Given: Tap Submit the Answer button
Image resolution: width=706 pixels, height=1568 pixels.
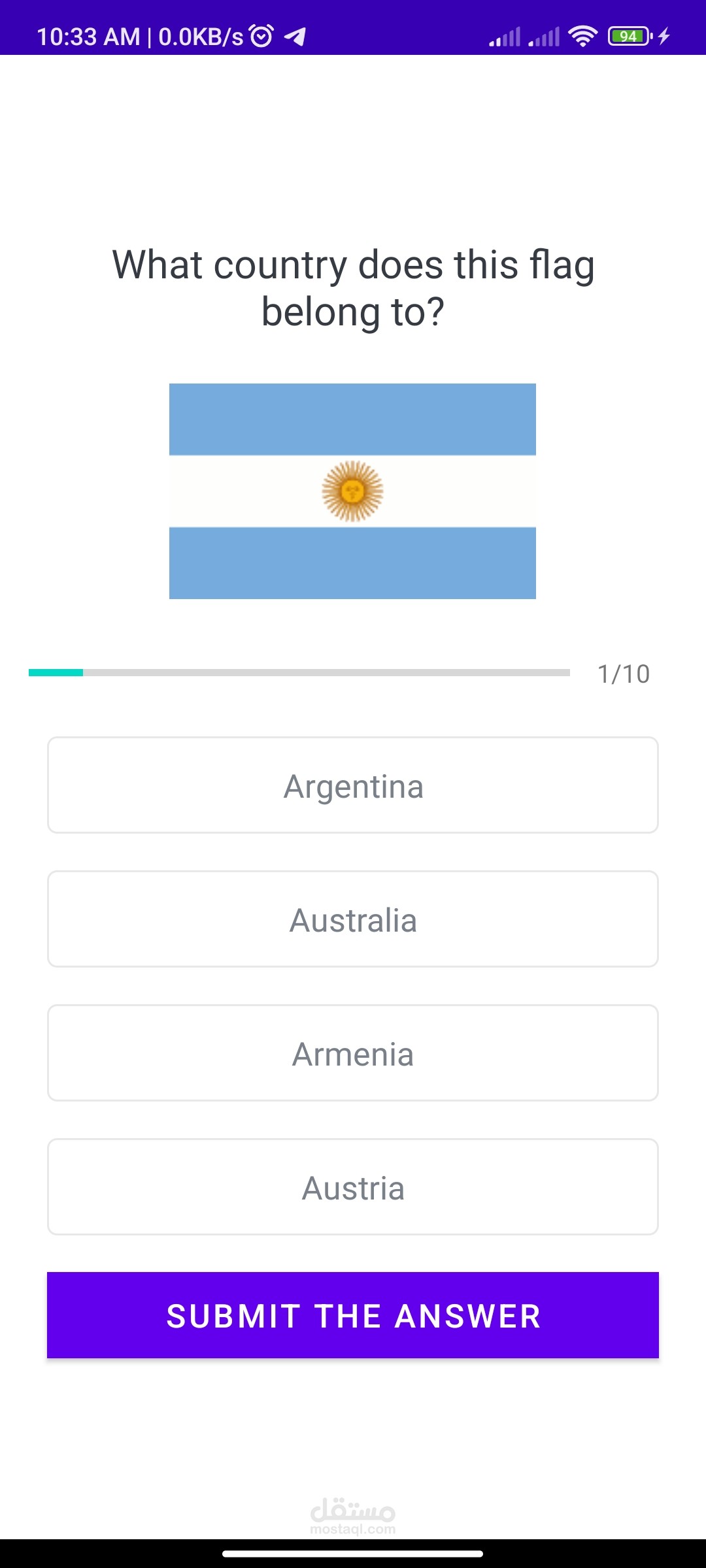Looking at the screenshot, I should point(353,1315).
